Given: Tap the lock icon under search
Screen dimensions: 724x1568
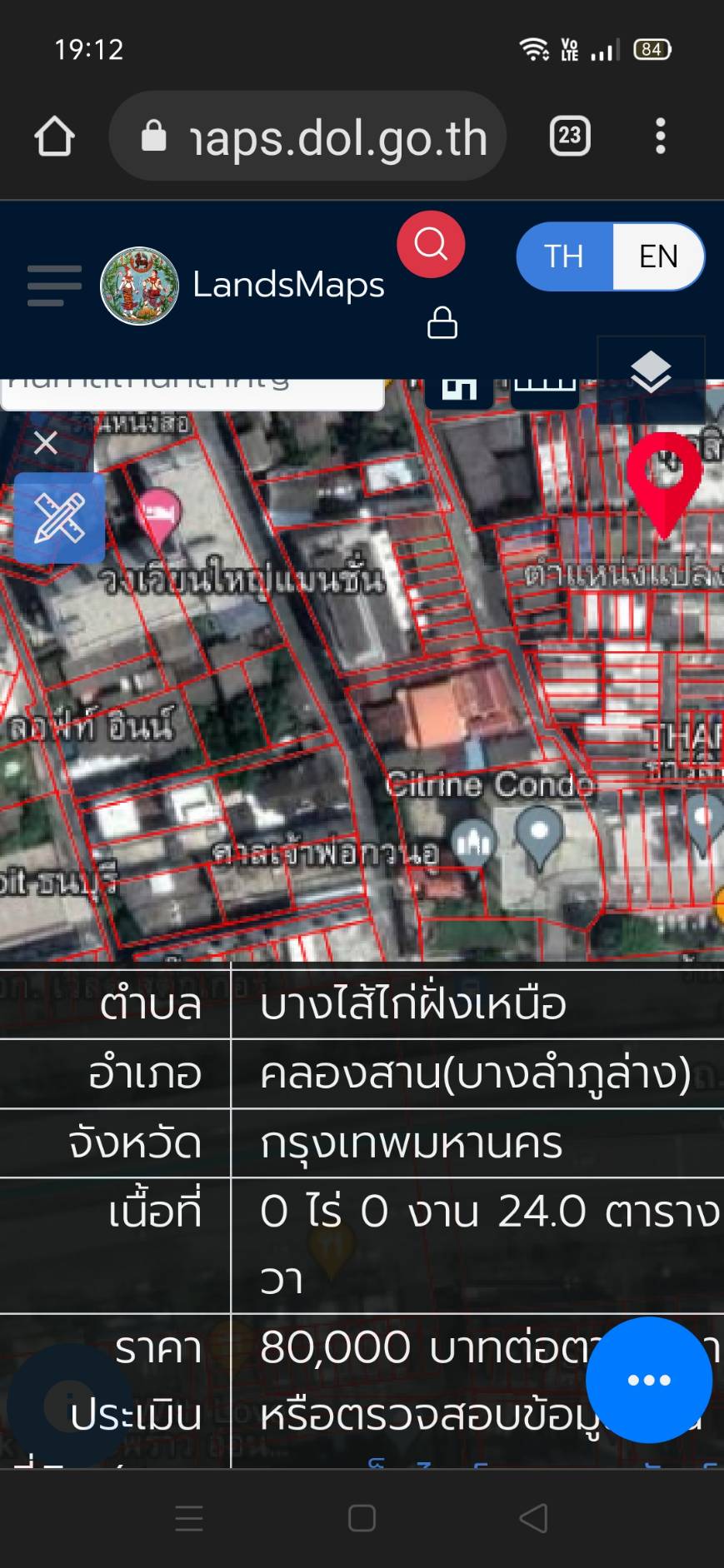Looking at the screenshot, I should point(442,323).
